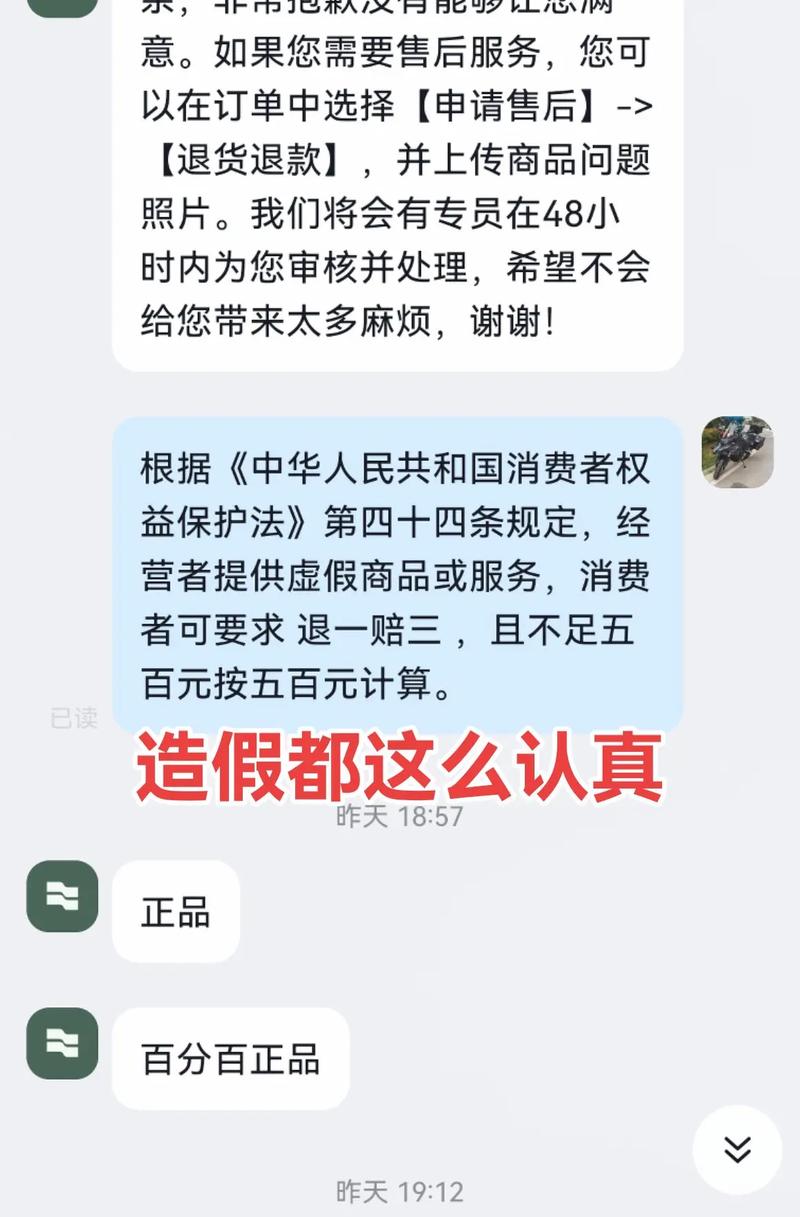Tap the seller avatar beside the 正品 message
The height and width of the screenshot is (1217, 800).
[62, 896]
